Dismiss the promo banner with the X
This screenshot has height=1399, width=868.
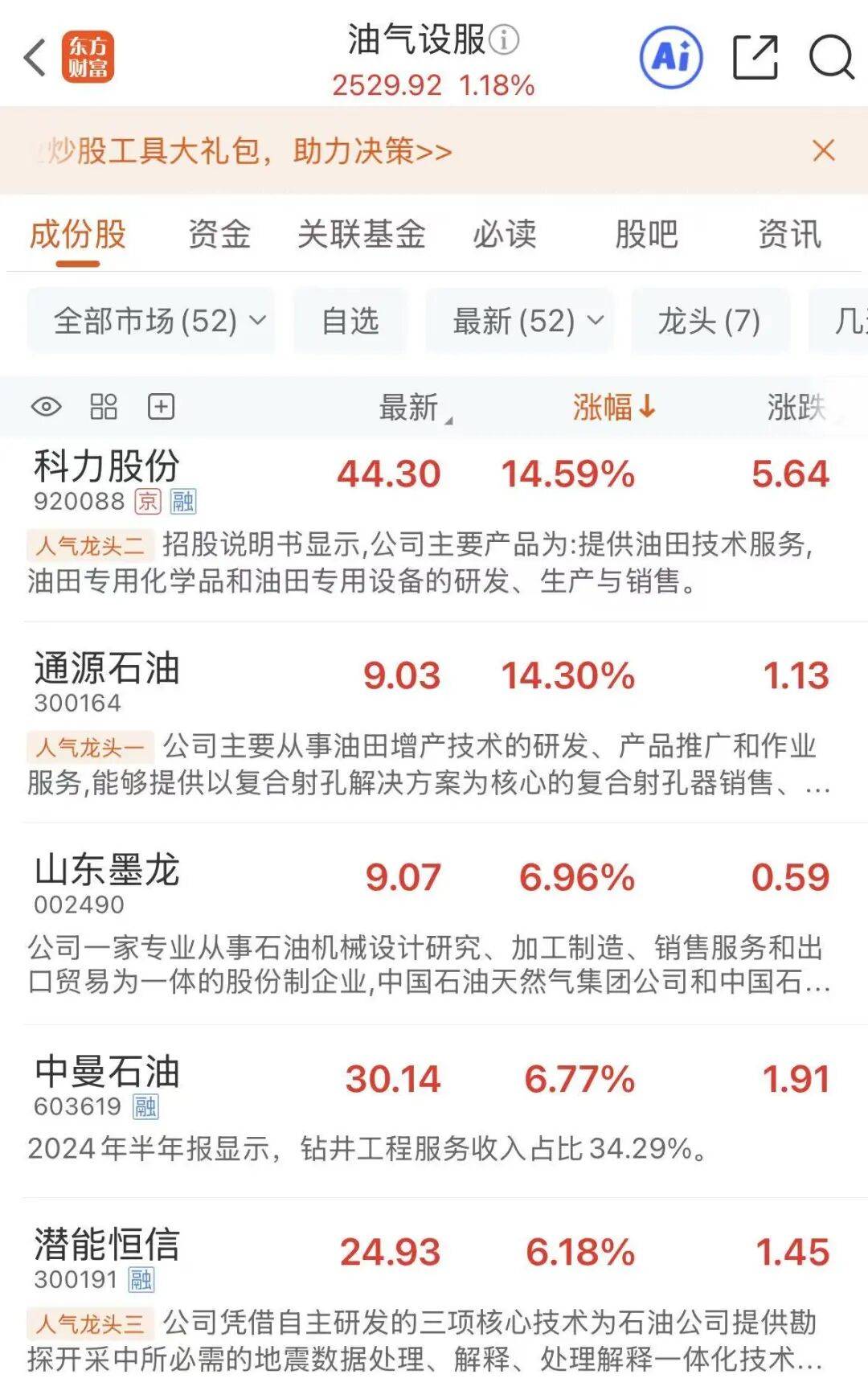(x=821, y=150)
